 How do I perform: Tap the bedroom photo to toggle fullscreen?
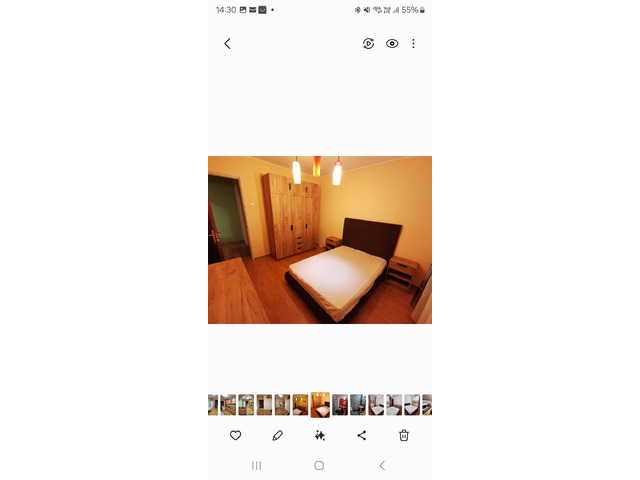coord(320,240)
